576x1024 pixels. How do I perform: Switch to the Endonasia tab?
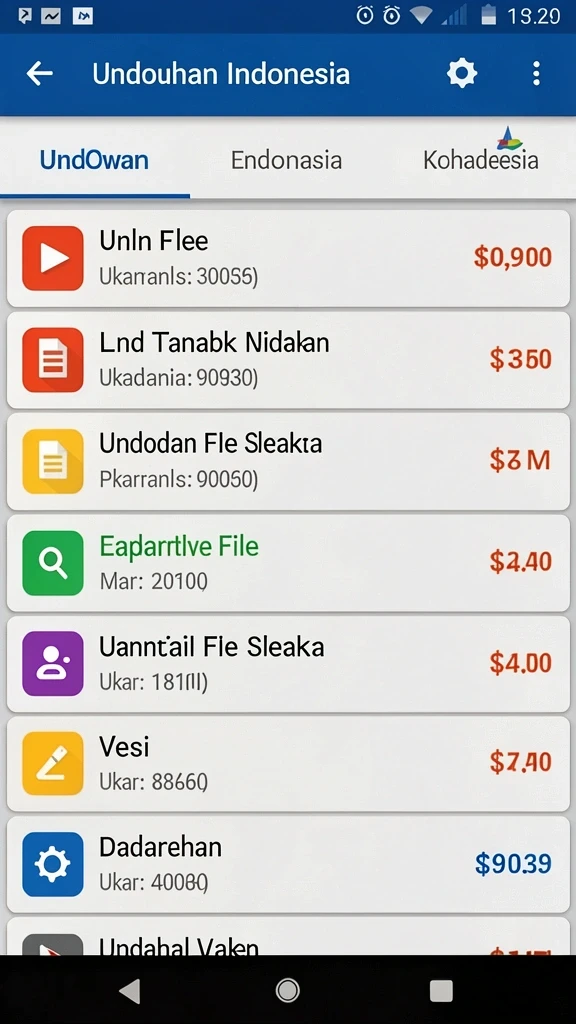click(286, 160)
